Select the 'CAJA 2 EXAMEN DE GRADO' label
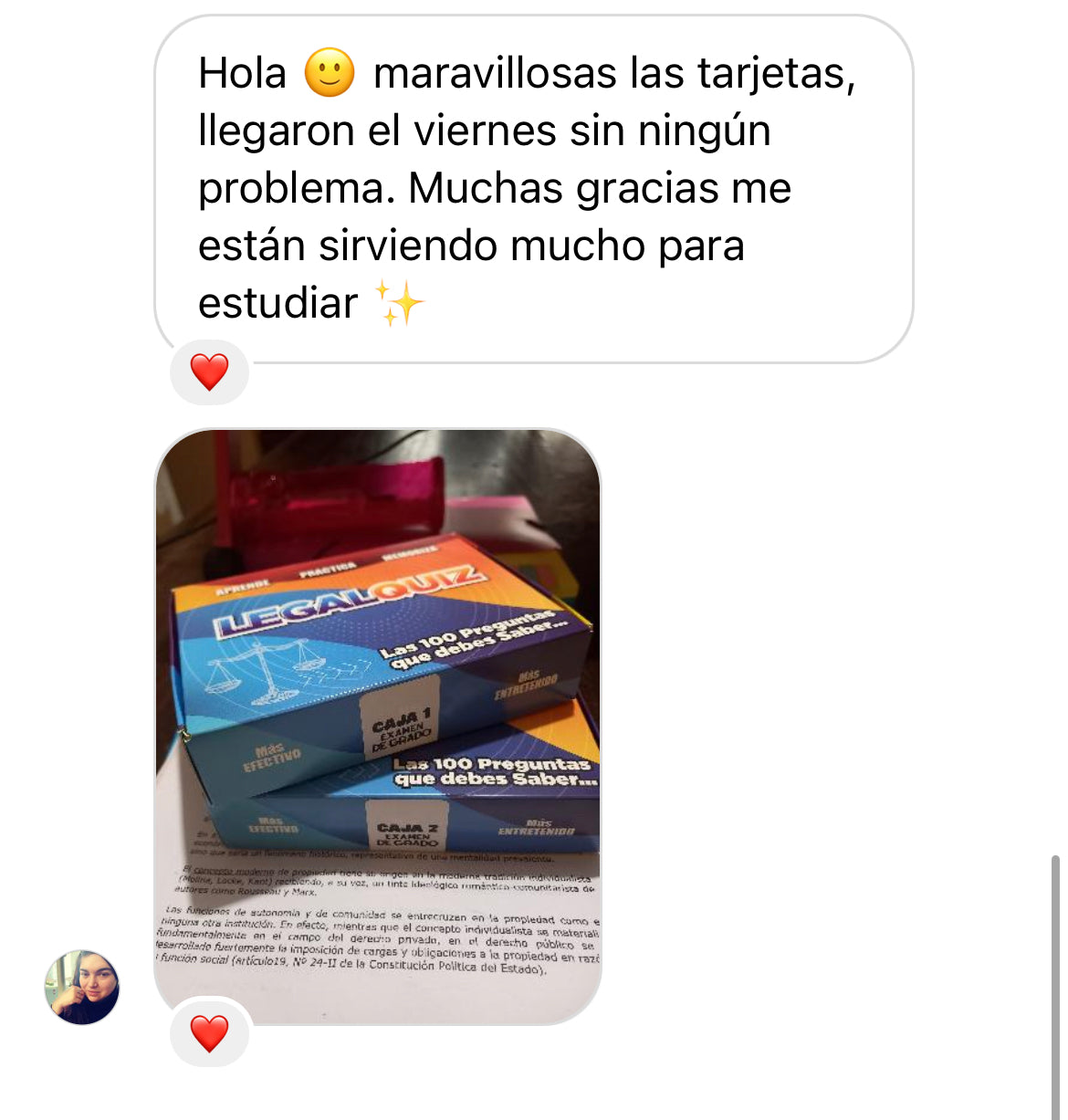Viewport: 1068px width, 1120px height. (x=406, y=832)
